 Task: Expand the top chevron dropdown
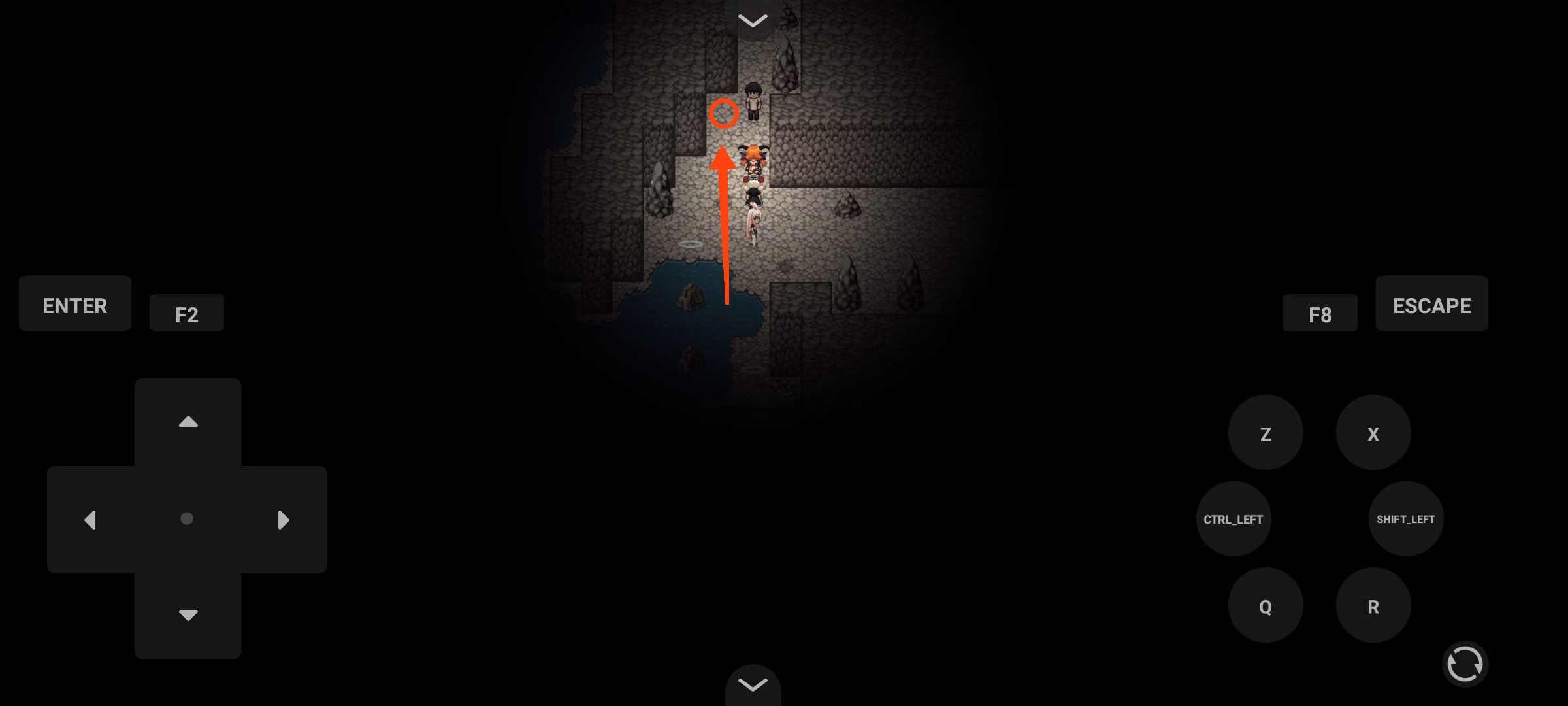point(753,20)
